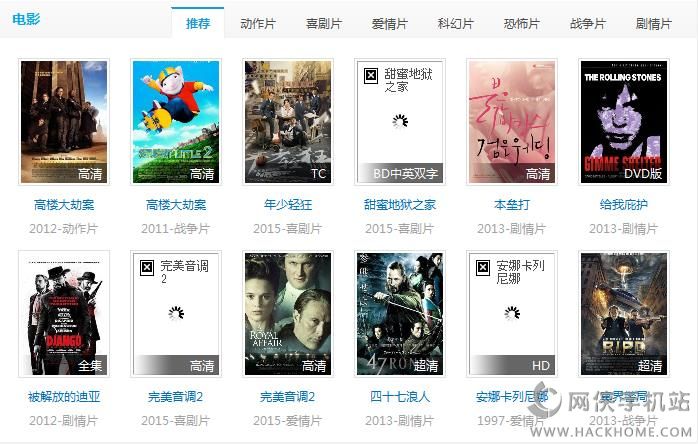Tap the 2011-战争片 高楼大劫案 title link
Screen dimensions: 698x444
(x=176, y=205)
